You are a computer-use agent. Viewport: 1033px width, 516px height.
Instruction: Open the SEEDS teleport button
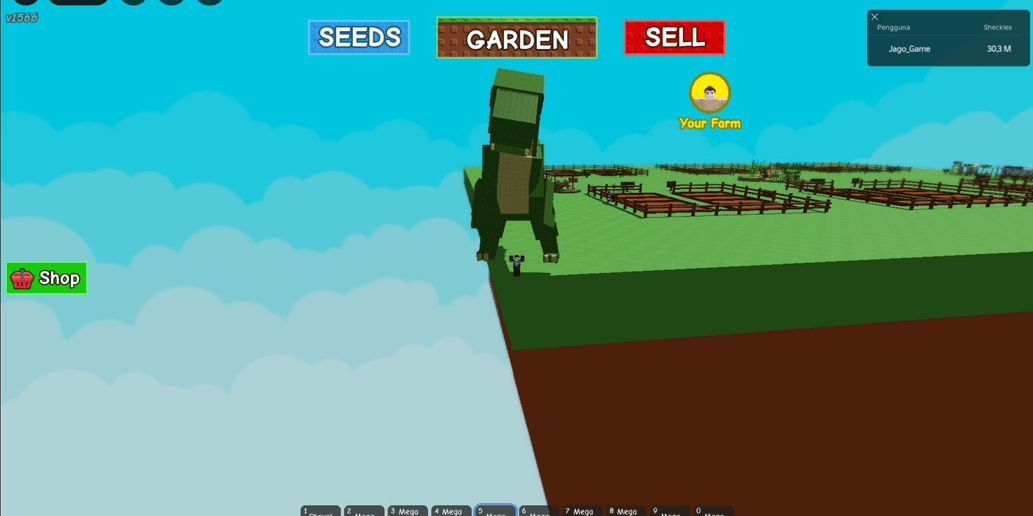click(359, 38)
